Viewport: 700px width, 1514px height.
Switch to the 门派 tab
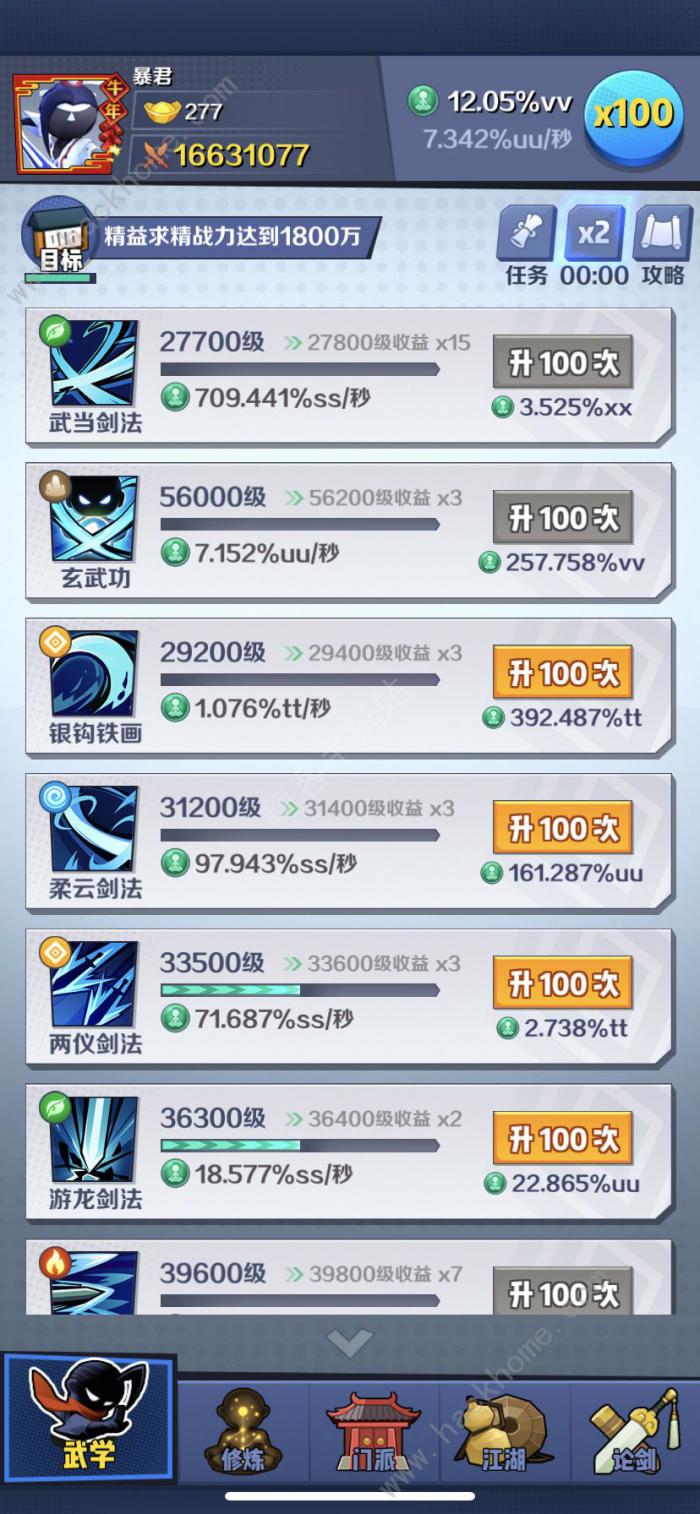coord(373,1432)
